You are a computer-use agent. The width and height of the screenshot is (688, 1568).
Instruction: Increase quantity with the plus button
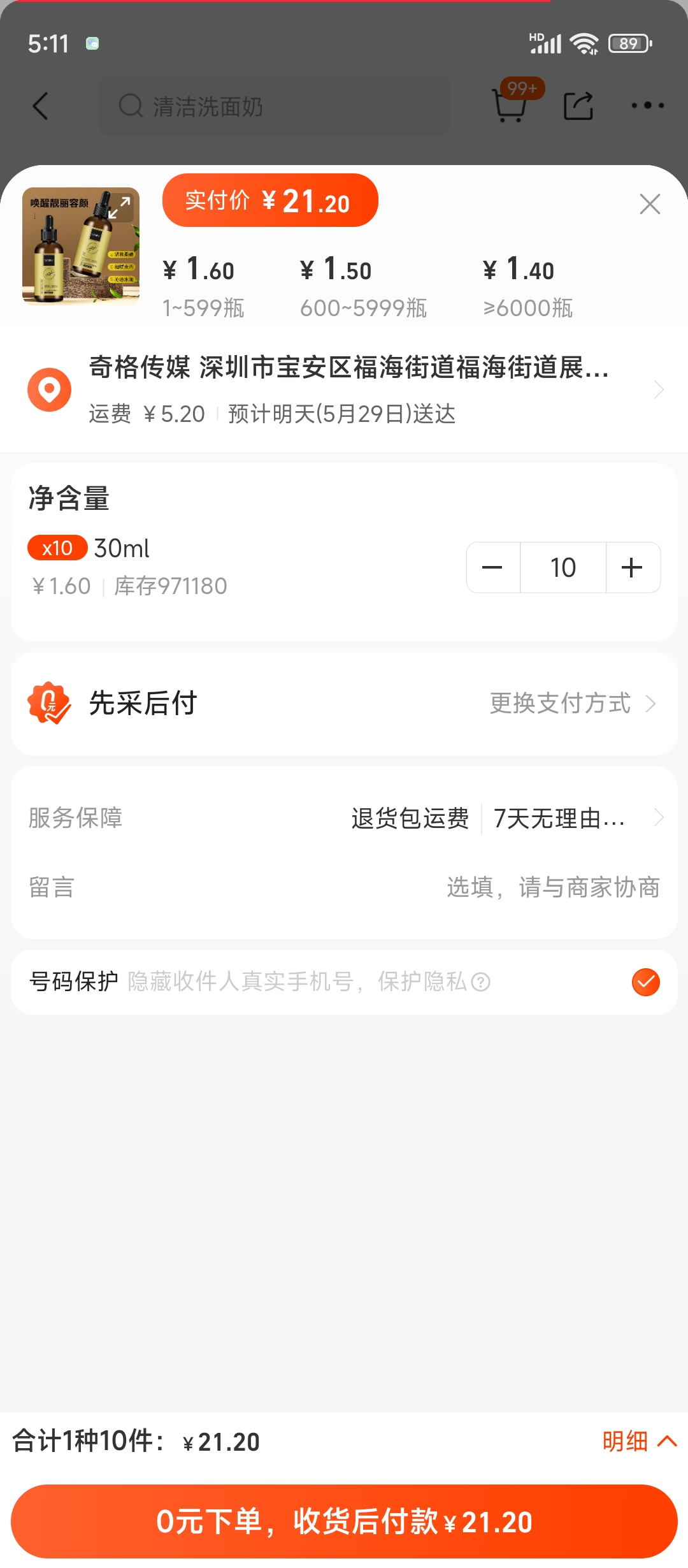click(x=632, y=567)
